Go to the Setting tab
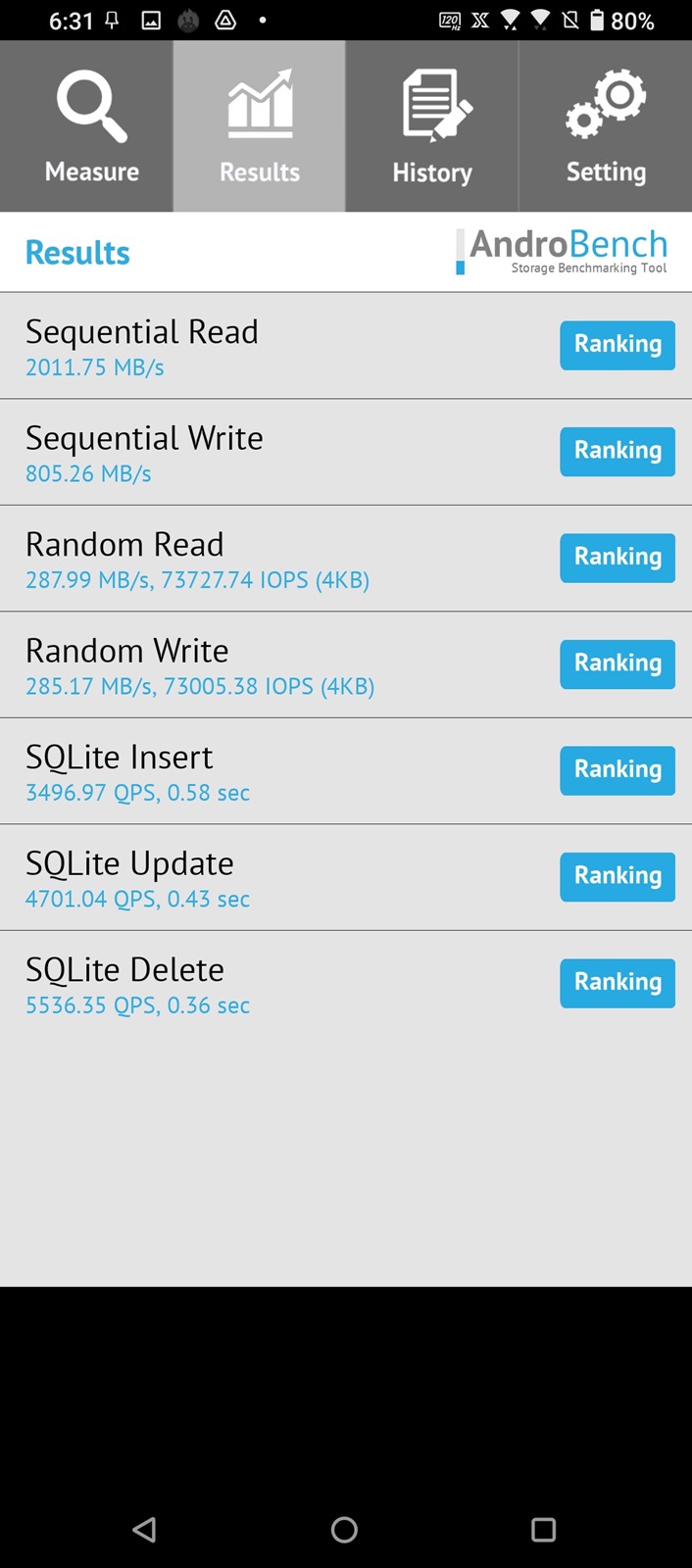 tap(606, 127)
